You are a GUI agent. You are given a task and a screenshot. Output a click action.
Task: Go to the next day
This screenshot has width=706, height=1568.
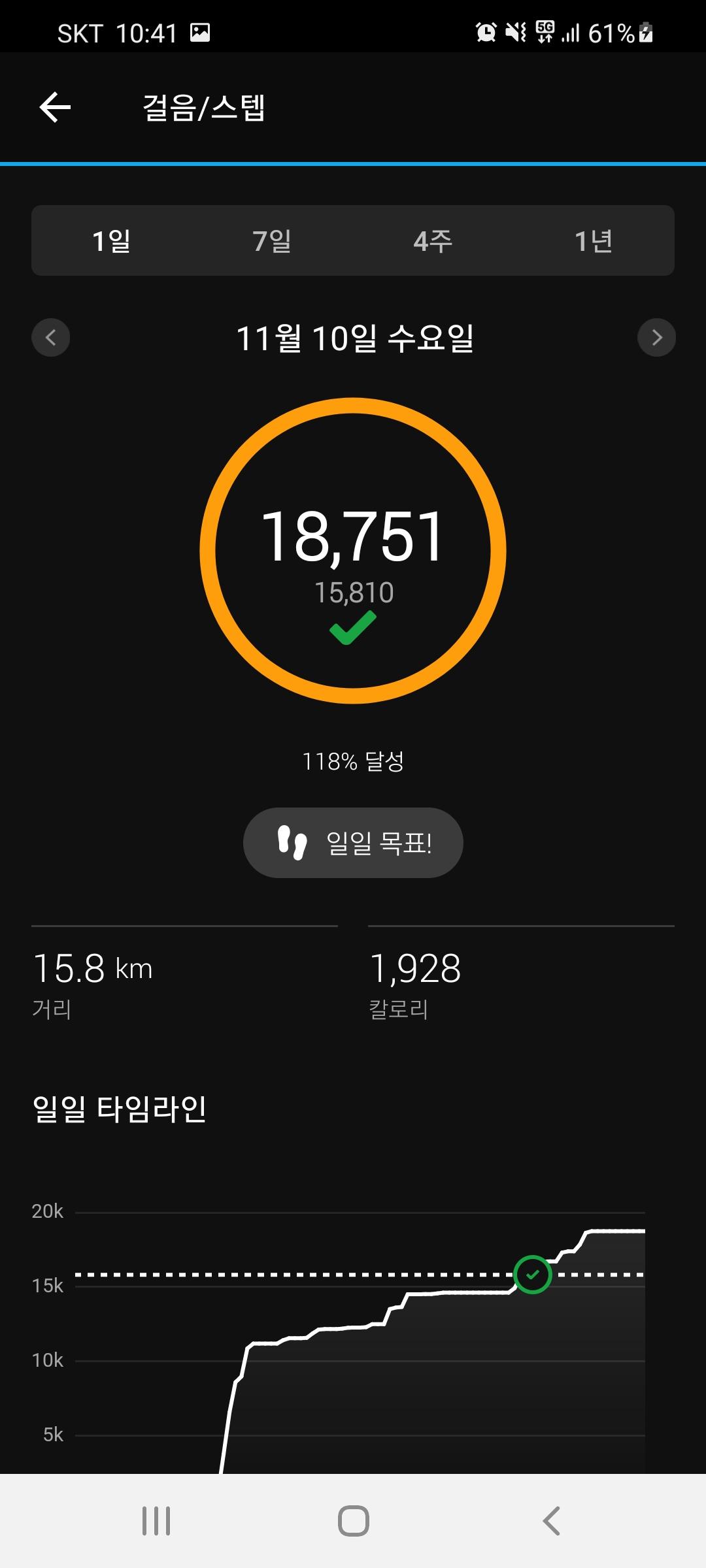pos(656,337)
